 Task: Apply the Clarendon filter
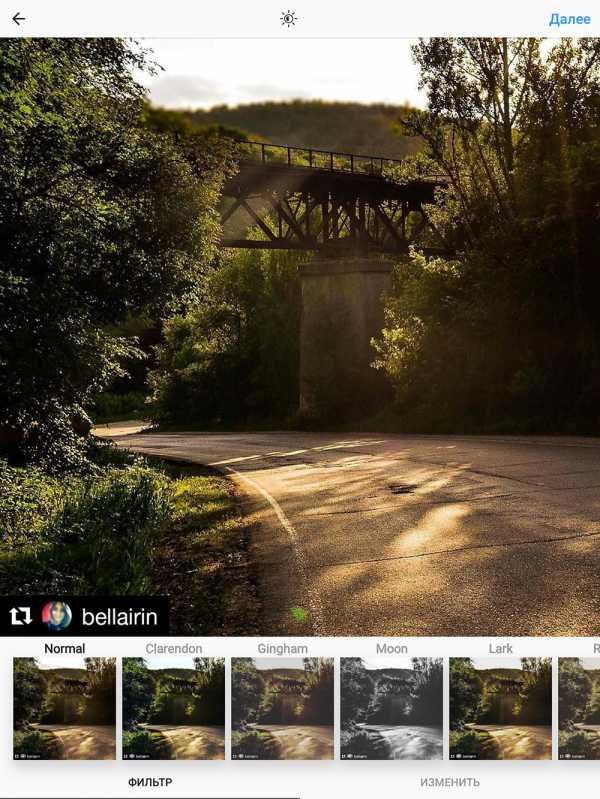[x=173, y=708]
